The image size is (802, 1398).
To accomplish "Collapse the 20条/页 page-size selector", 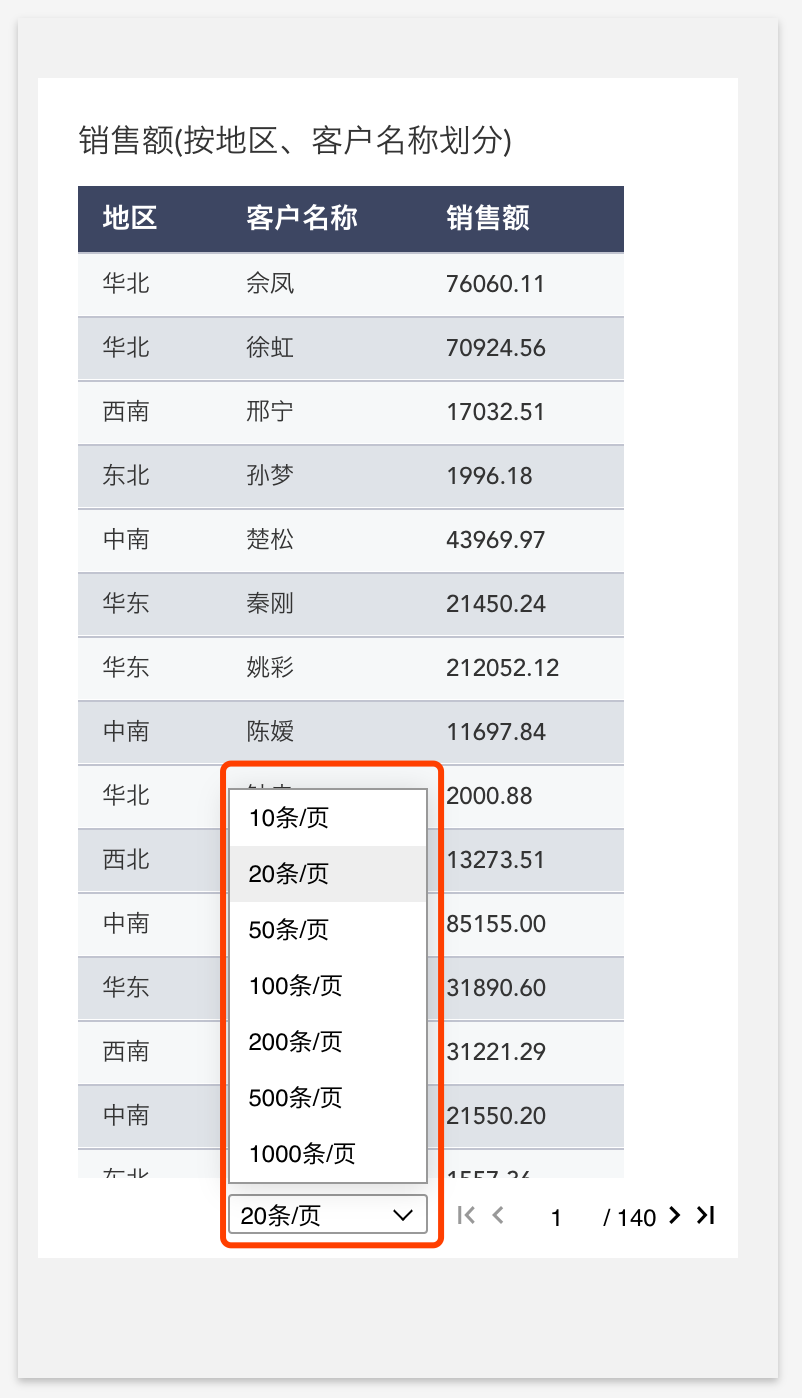I will pyautogui.click(x=328, y=1215).
